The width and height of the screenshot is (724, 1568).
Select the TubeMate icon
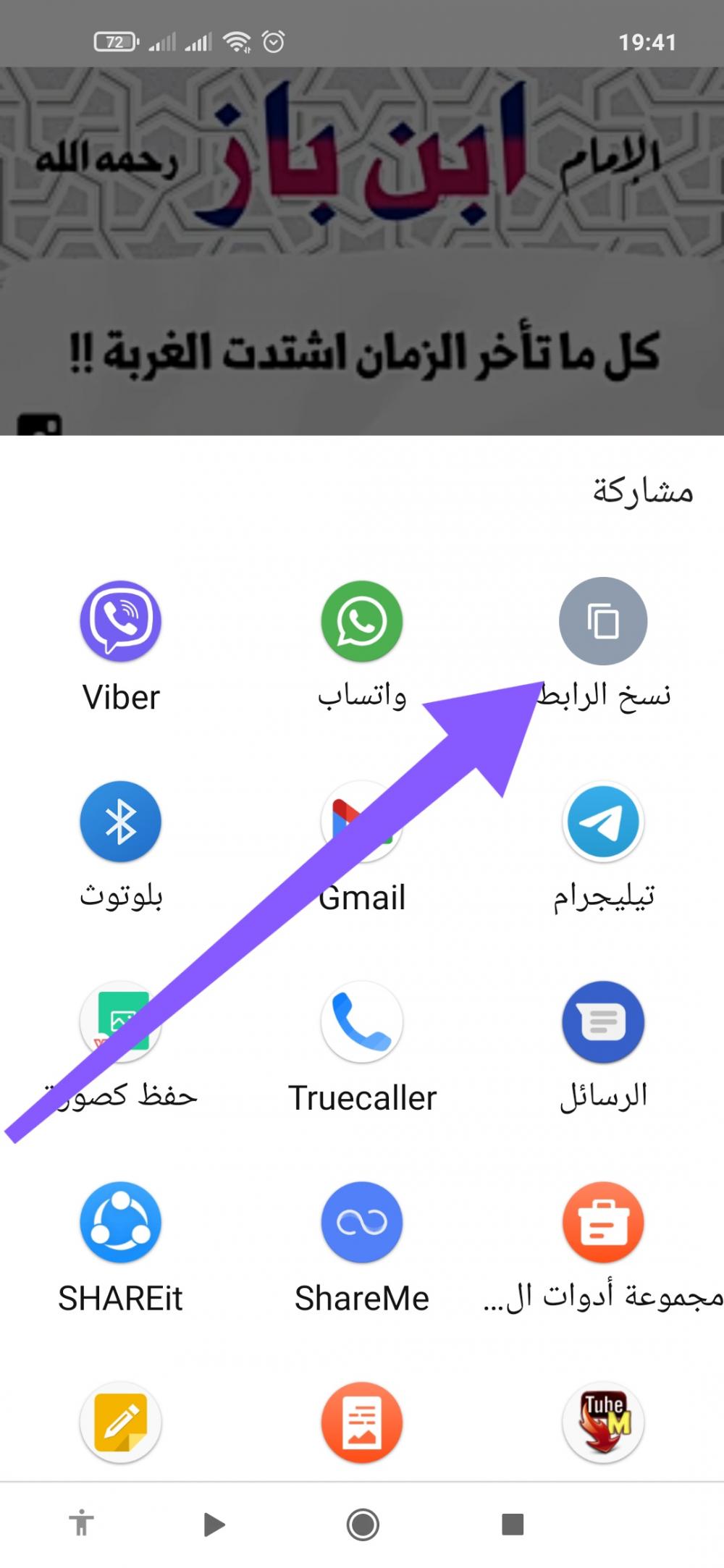point(602,1422)
